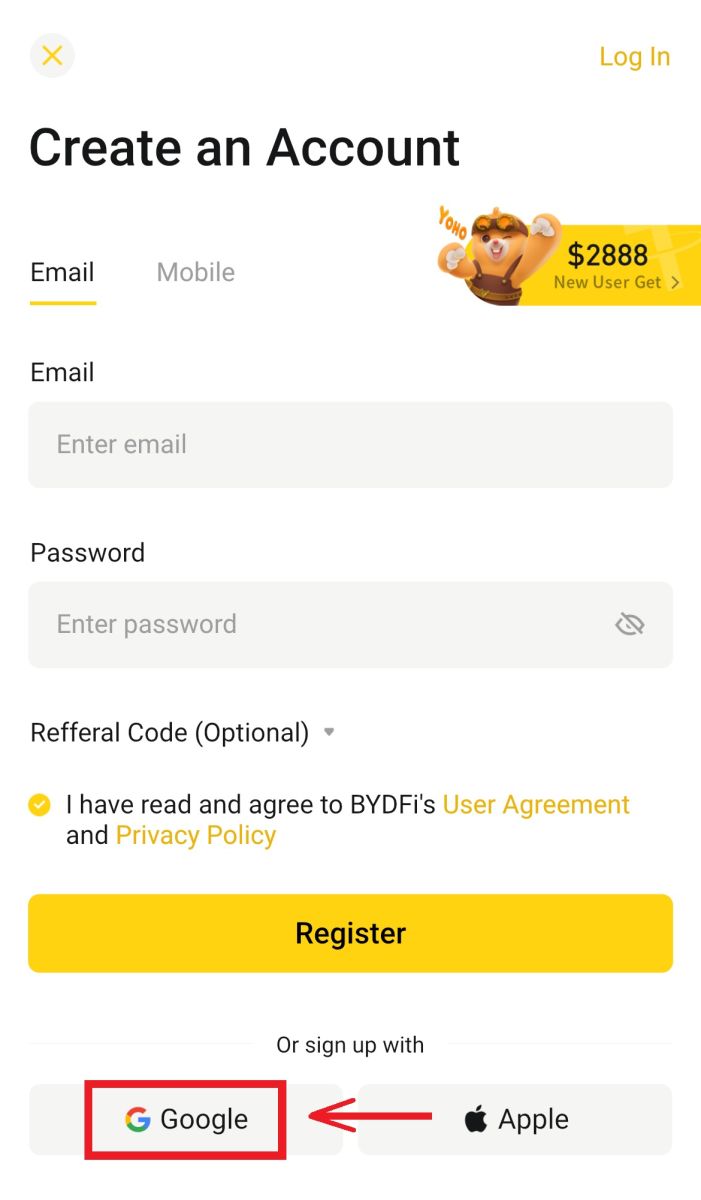Toggle password visibility eye icon
The width and height of the screenshot is (701, 1200).
[x=629, y=625]
